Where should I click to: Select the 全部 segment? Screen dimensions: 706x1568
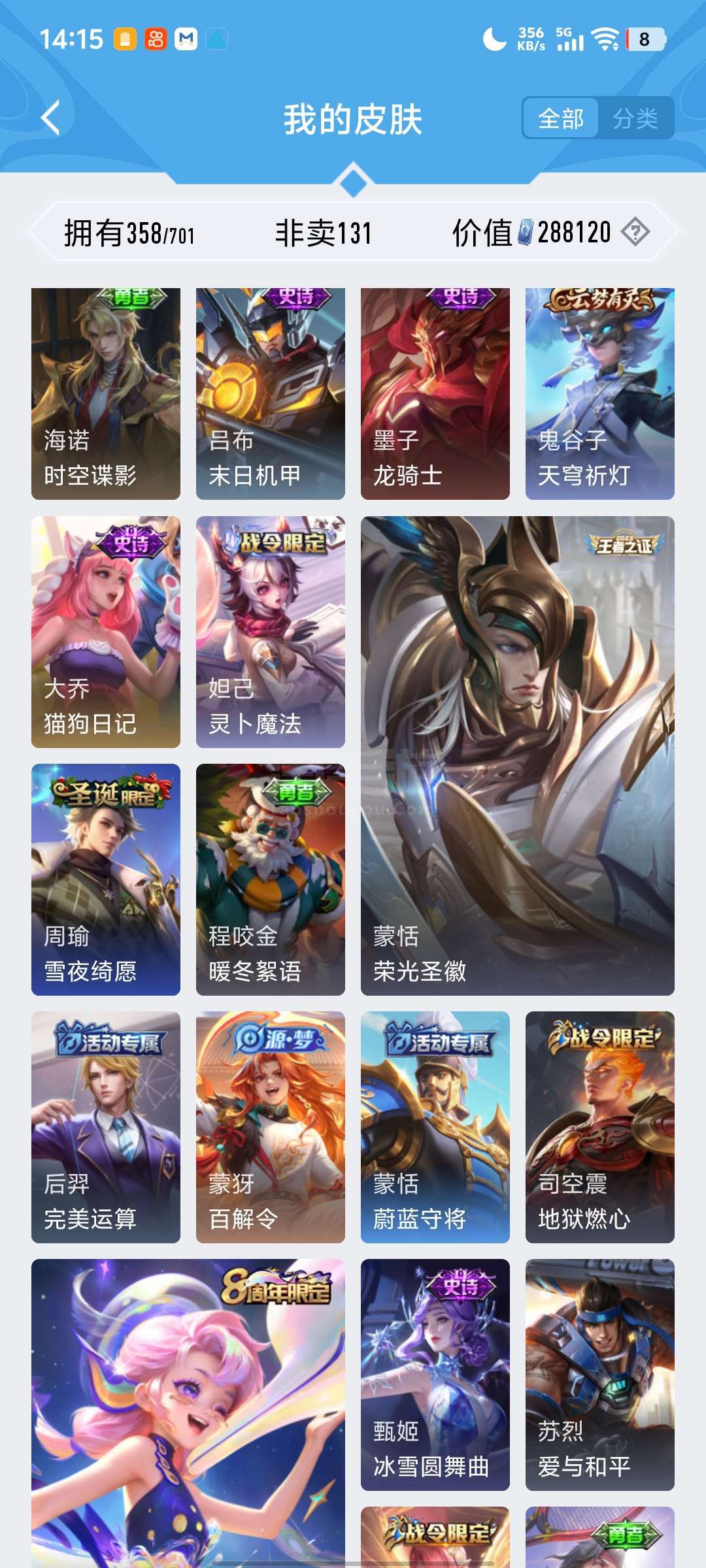point(561,118)
